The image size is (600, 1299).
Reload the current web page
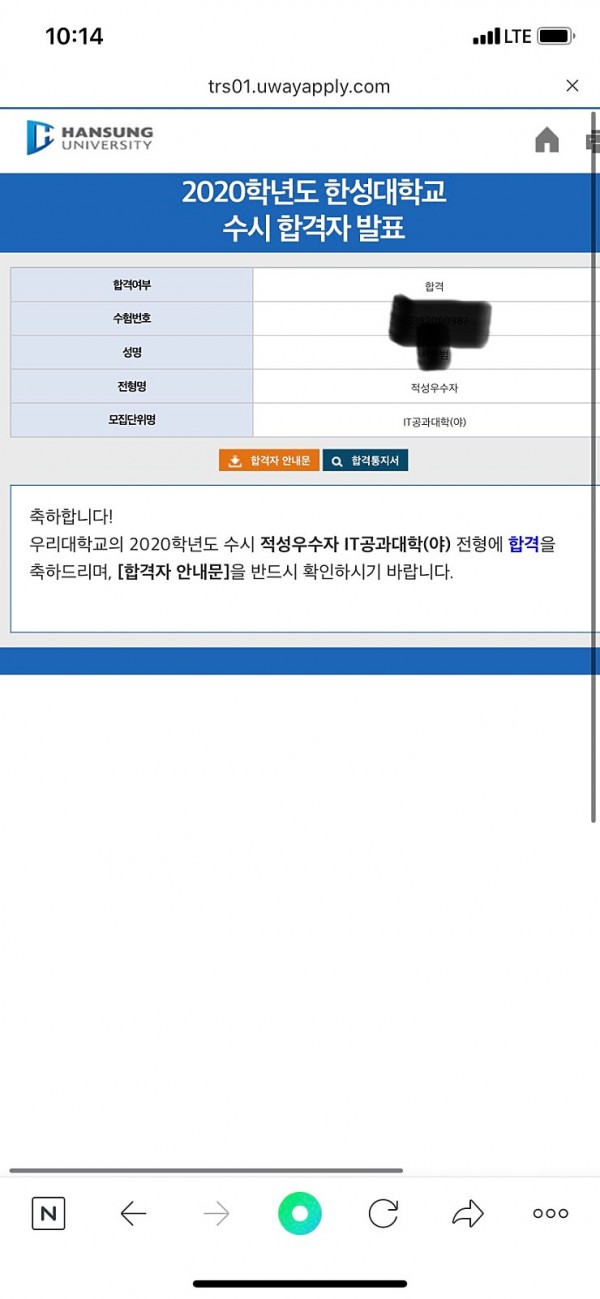[x=383, y=1214]
